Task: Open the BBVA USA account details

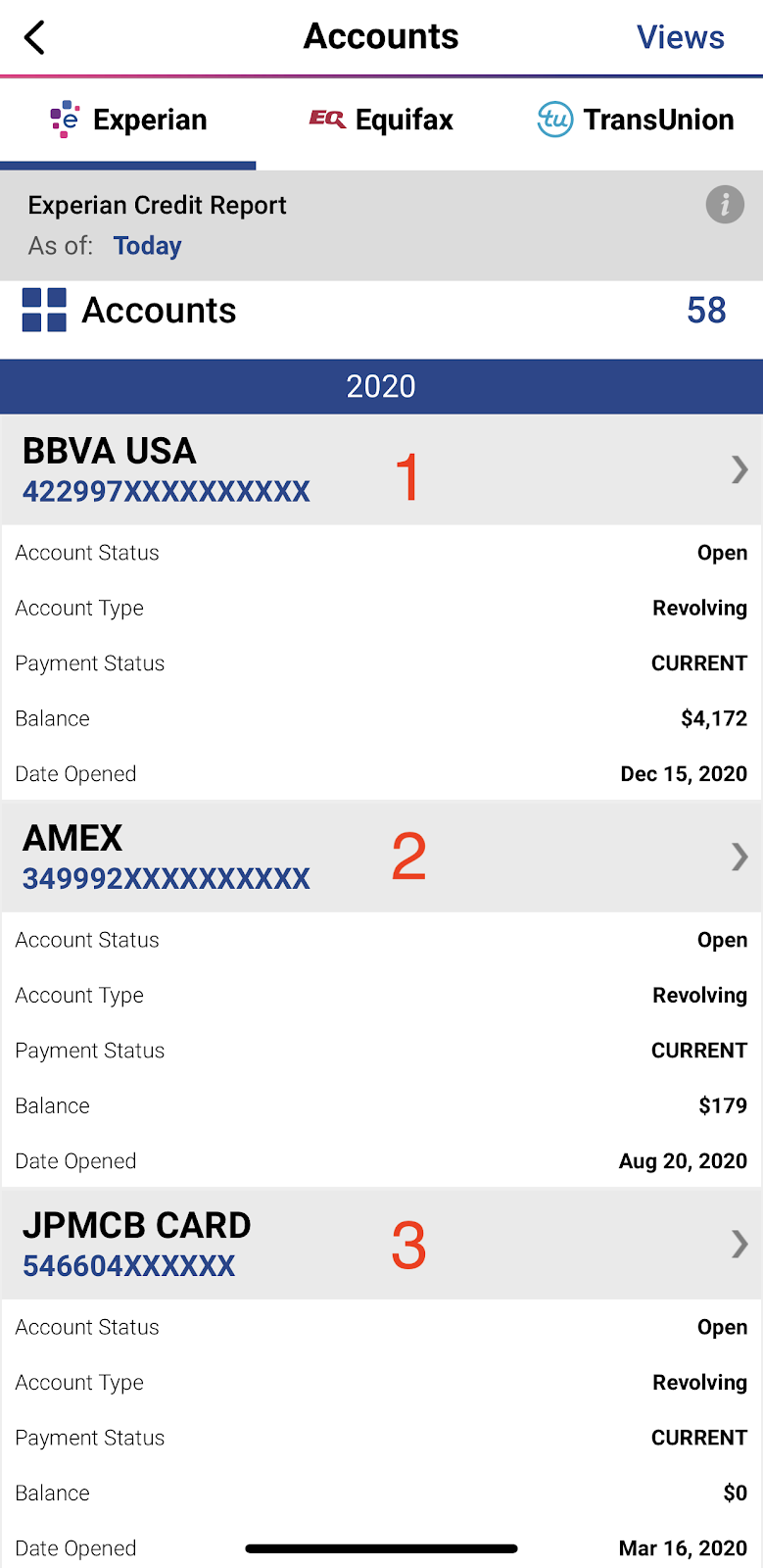Action: point(381,470)
